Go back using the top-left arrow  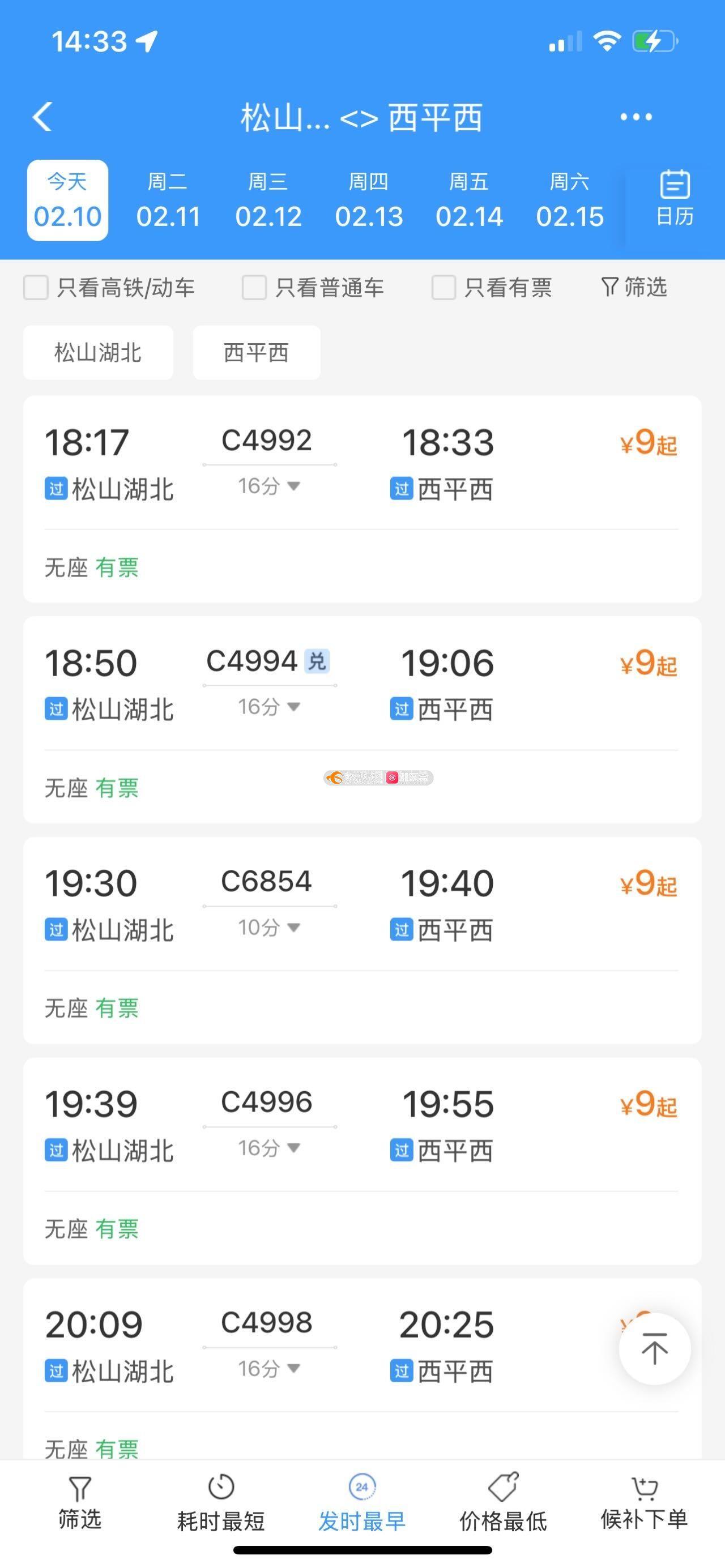[x=42, y=116]
